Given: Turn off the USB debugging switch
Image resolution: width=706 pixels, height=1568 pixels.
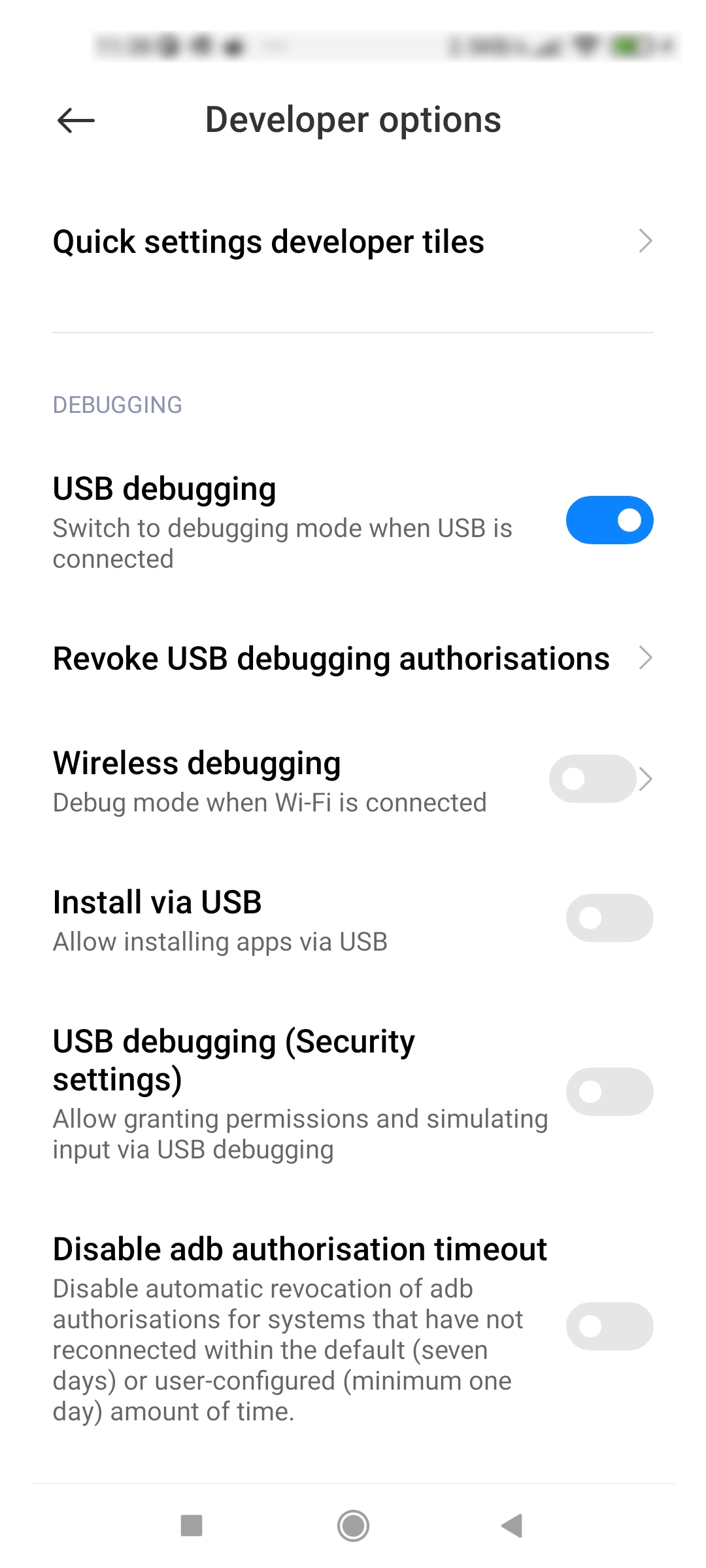Looking at the screenshot, I should (x=609, y=520).
